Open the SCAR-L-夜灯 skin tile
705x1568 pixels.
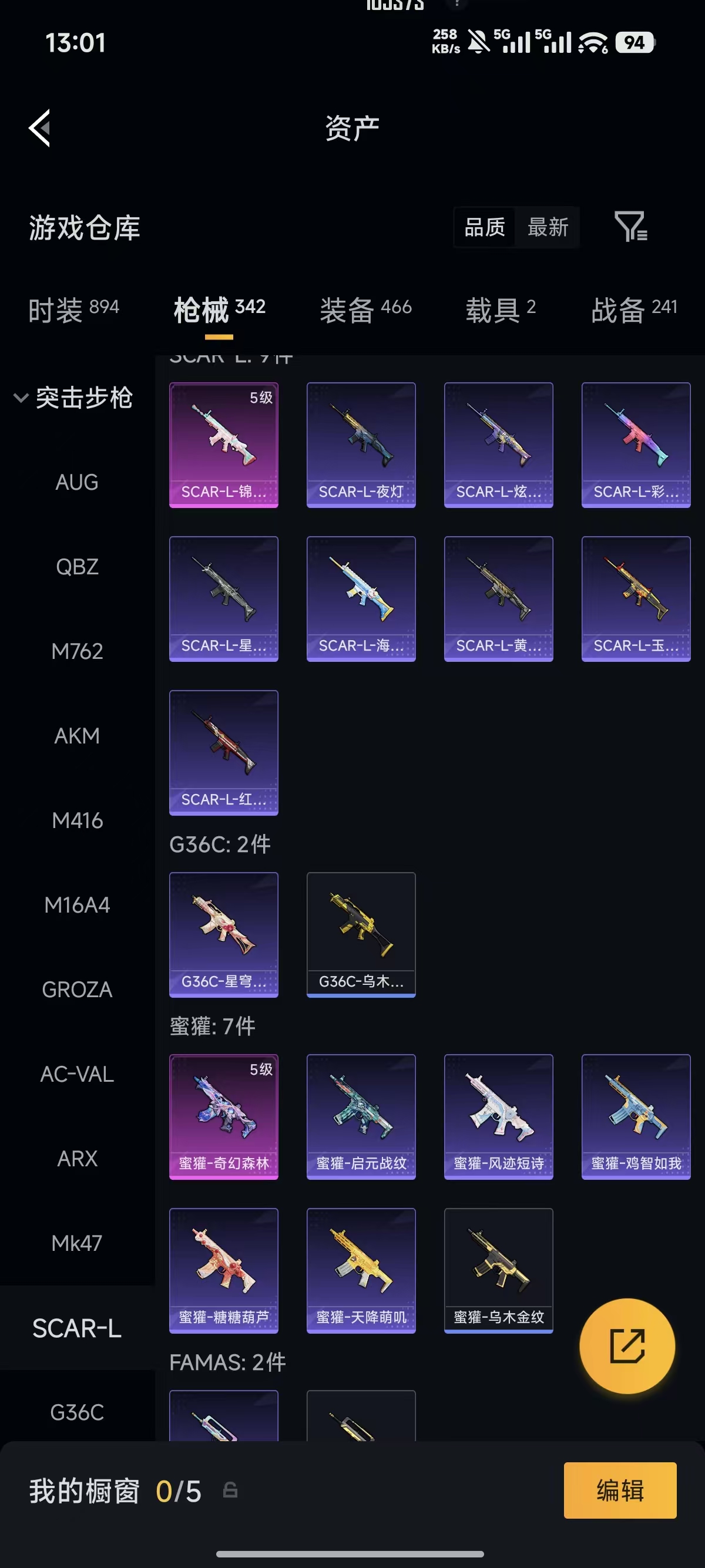[361, 445]
